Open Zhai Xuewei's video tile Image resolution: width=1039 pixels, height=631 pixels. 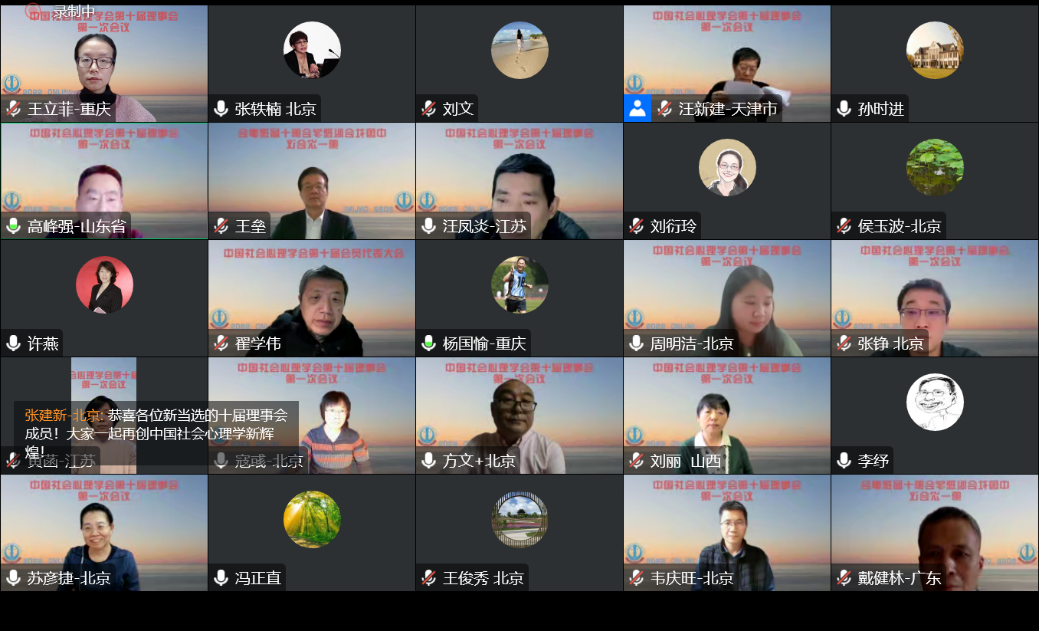(311, 298)
